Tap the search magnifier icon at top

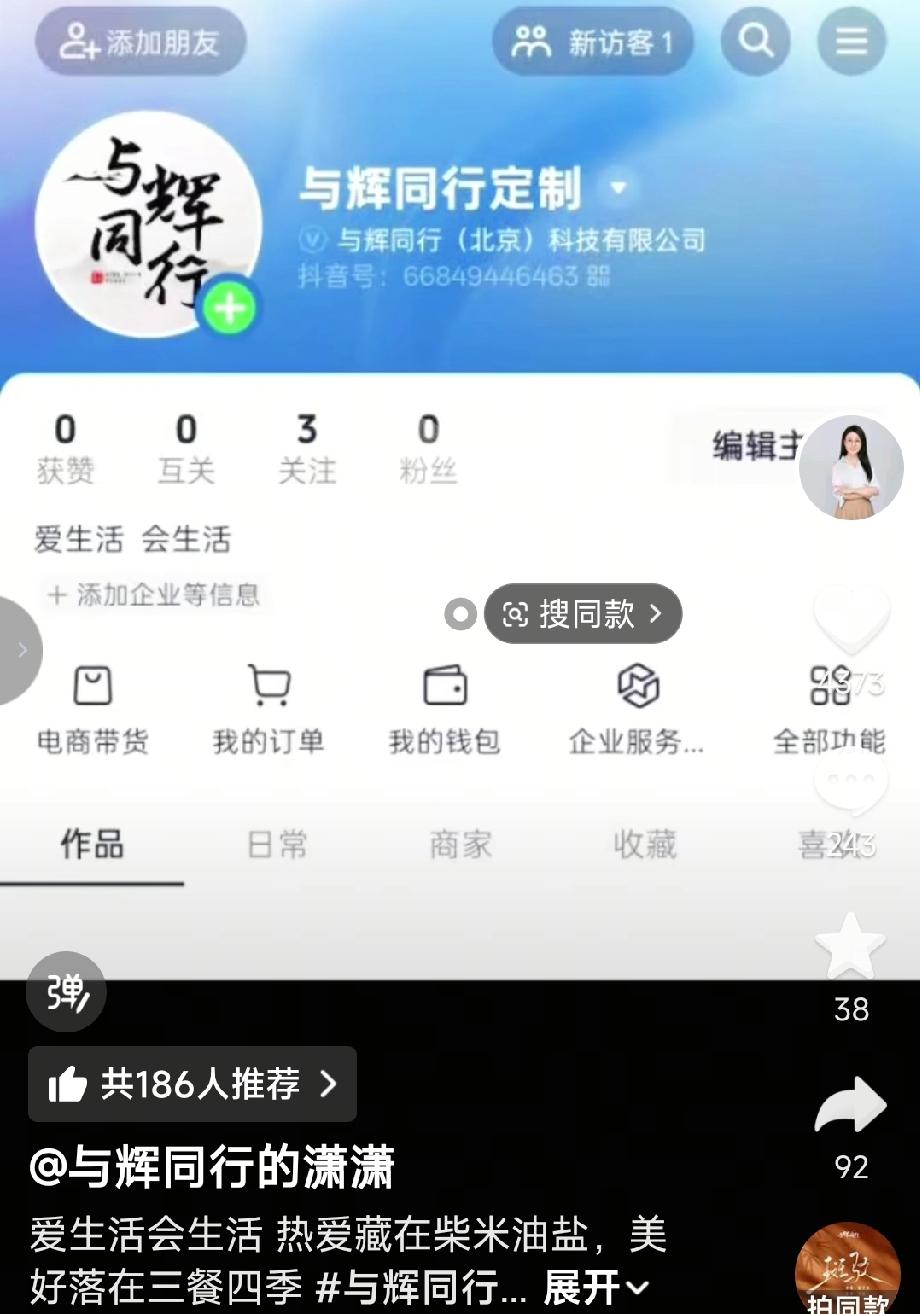755,41
